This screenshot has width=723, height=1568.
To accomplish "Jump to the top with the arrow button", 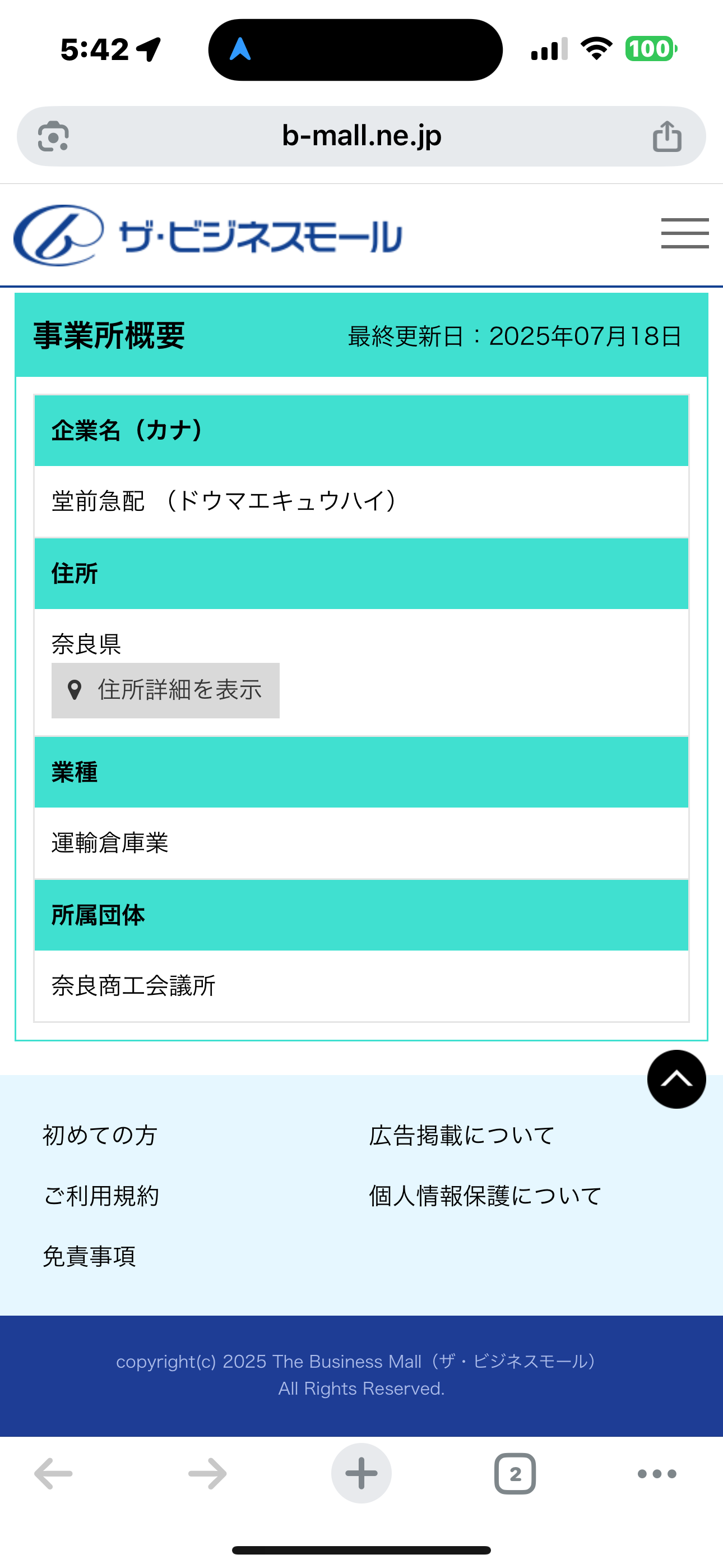I will (x=676, y=1079).
